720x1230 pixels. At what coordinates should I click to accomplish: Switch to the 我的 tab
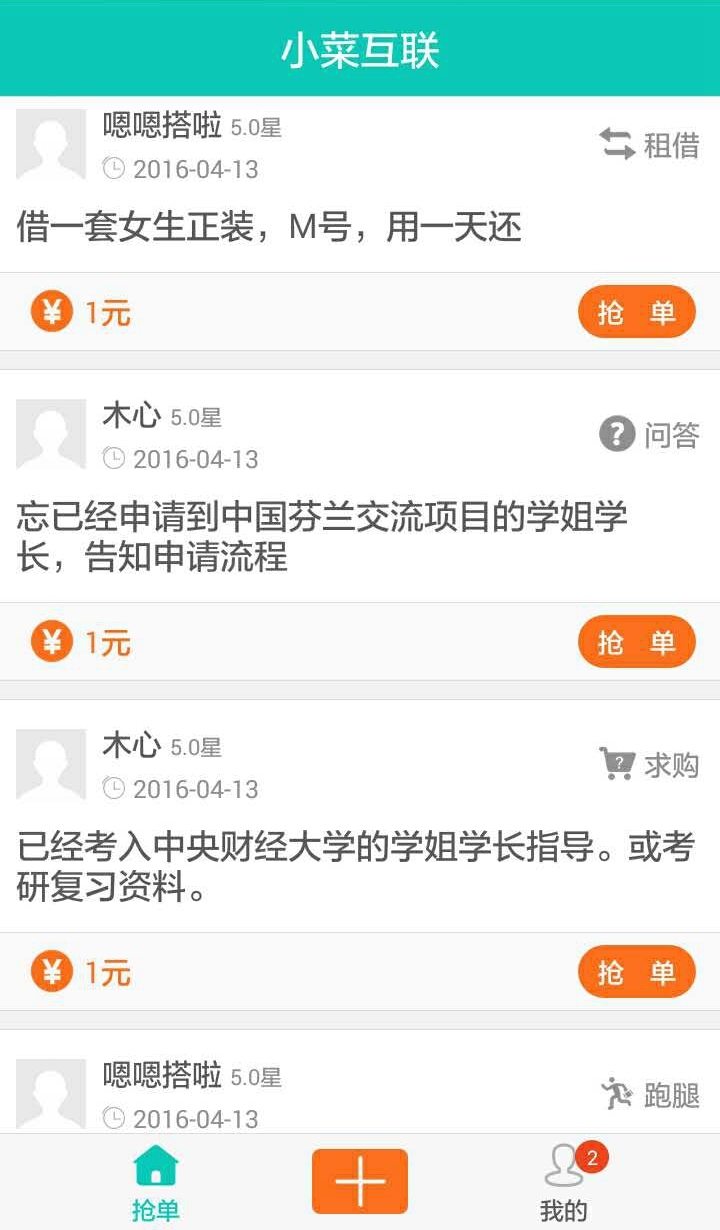(x=565, y=1184)
